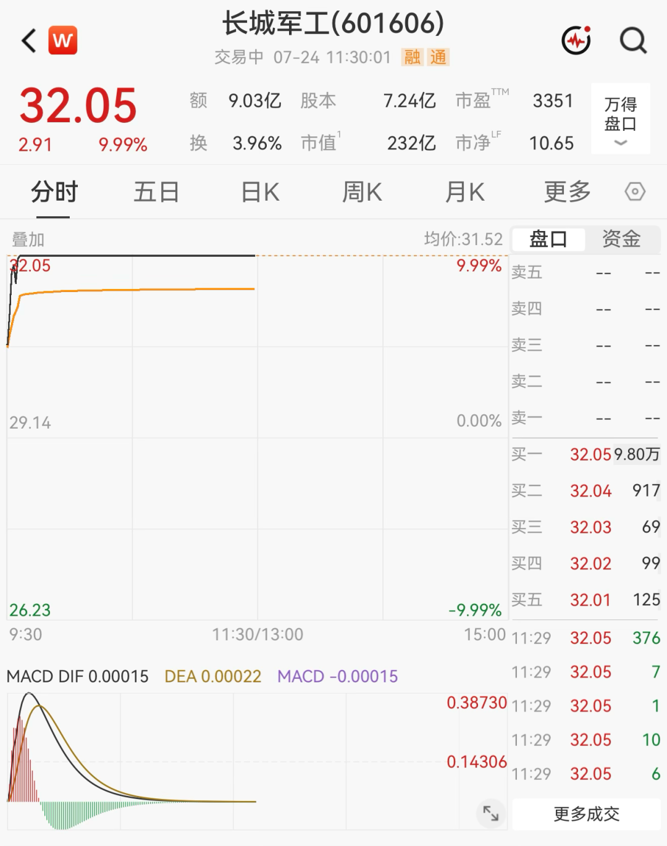Select the 分时 tab
The image size is (667, 846).
point(54,192)
